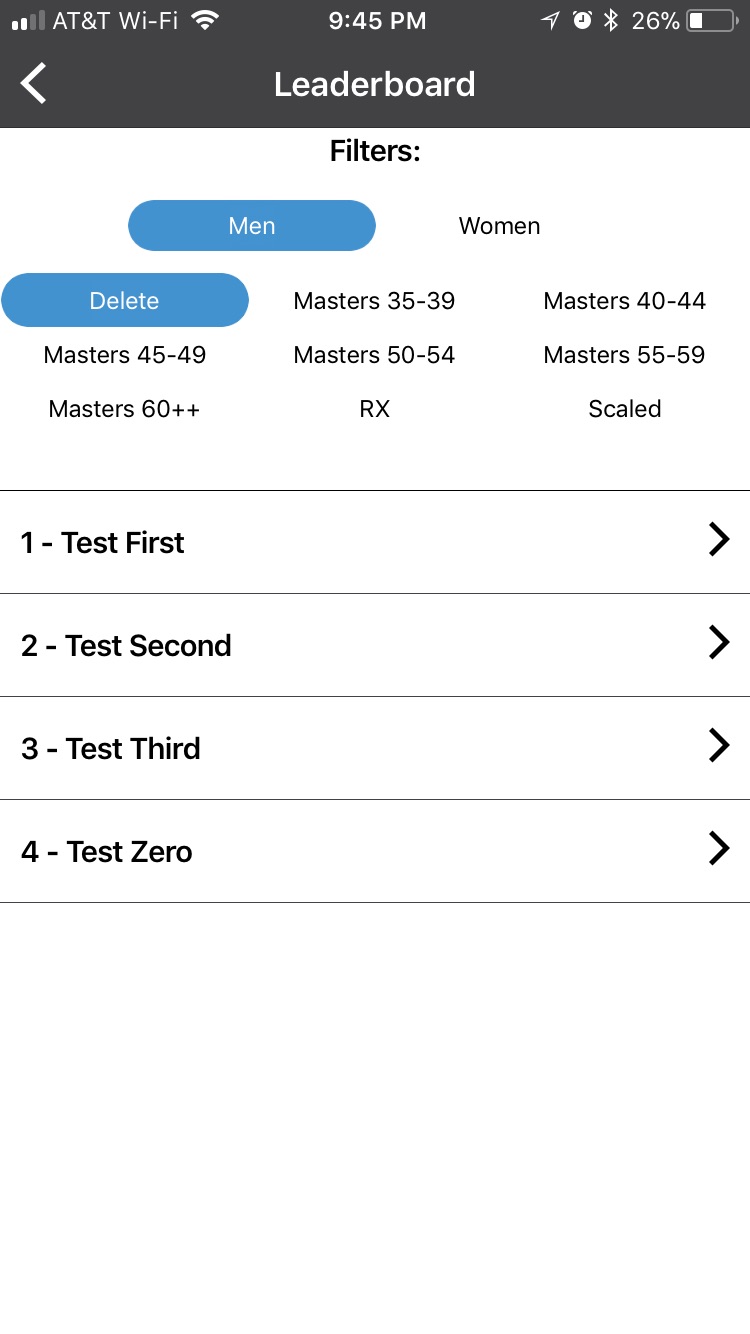Select the Men filter
The image size is (750, 1334).
tap(252, 226)
